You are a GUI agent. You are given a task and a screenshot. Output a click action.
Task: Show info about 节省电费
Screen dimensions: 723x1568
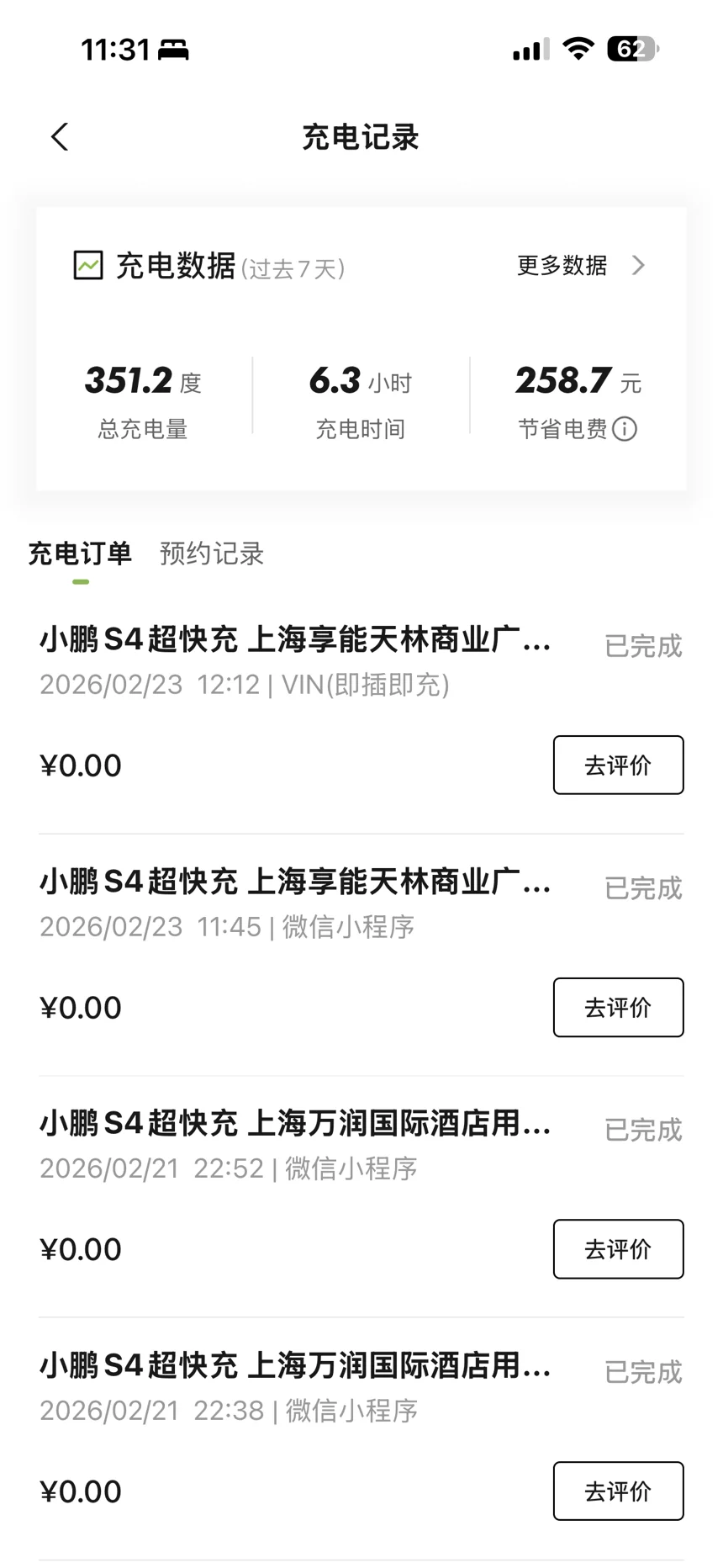tap(625, 429)
